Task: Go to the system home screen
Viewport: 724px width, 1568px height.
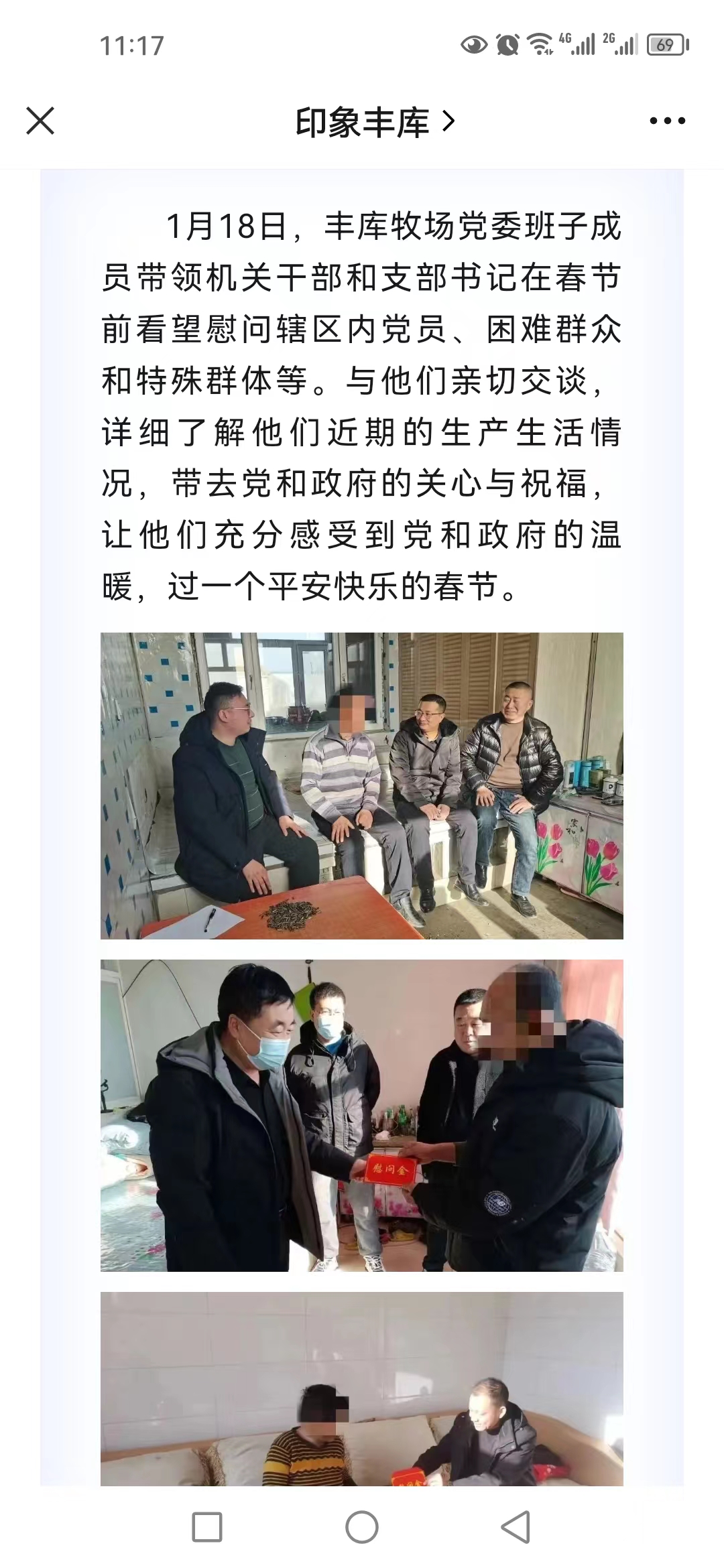Action: coord(362,1527)
